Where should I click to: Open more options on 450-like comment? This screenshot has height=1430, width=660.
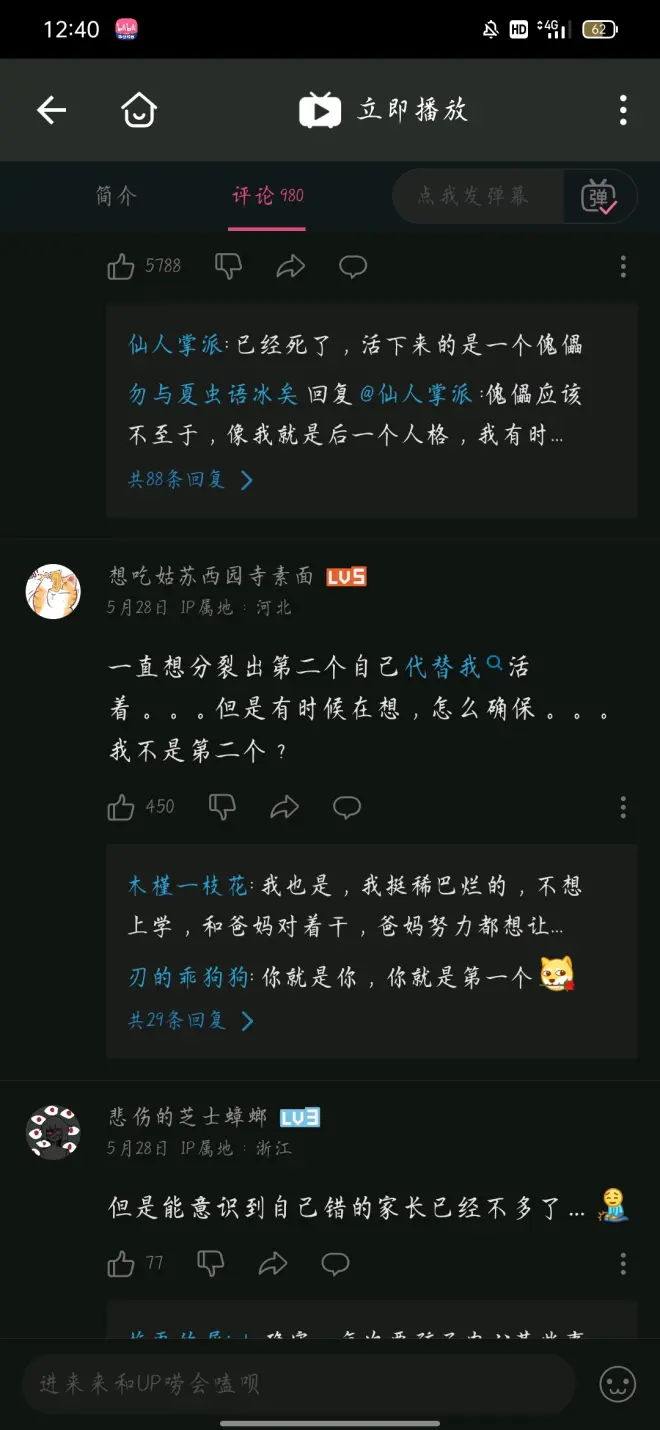(622, 807)
